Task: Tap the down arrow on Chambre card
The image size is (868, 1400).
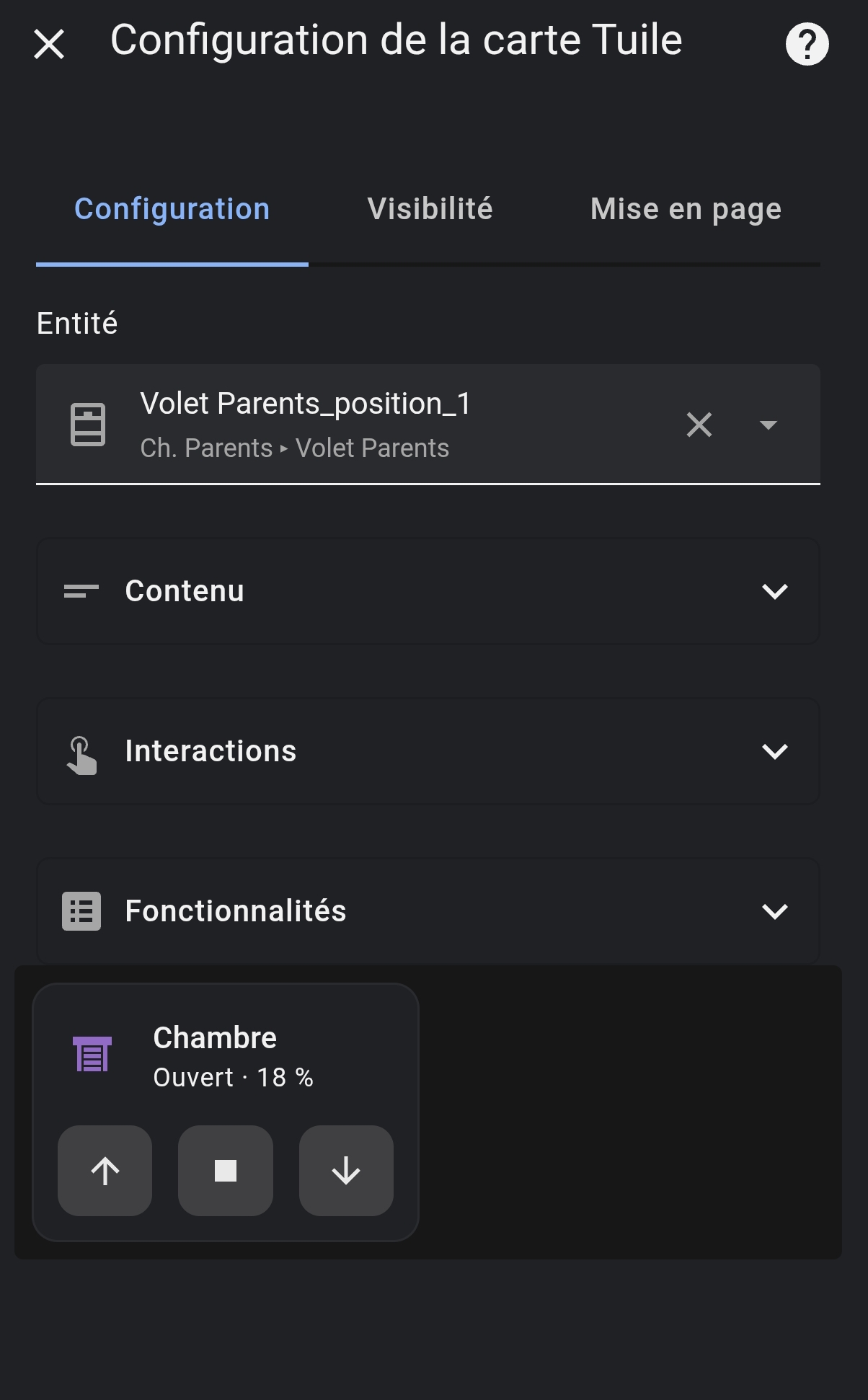Action: tap(346, 1171)
